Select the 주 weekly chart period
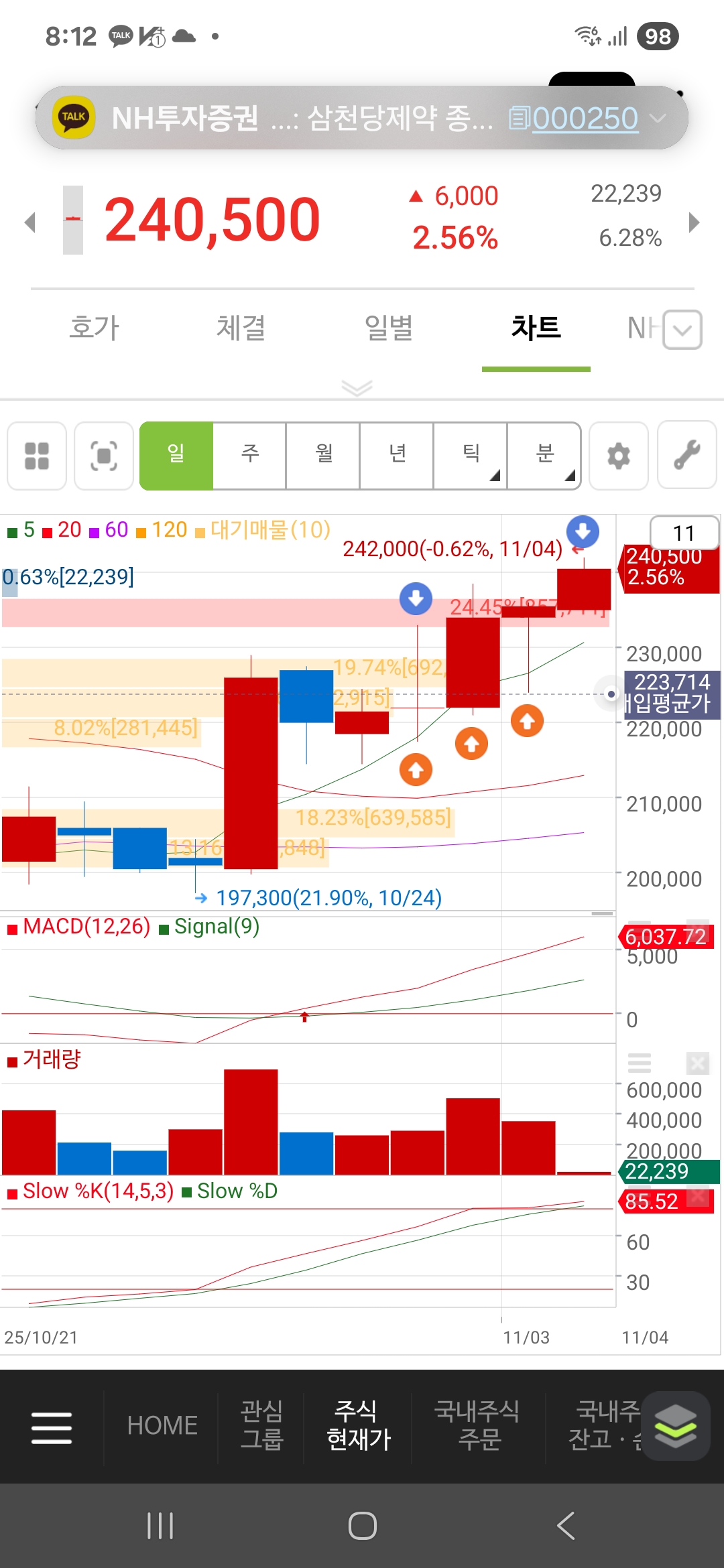The image size is (724, 1568). (249, 455)
